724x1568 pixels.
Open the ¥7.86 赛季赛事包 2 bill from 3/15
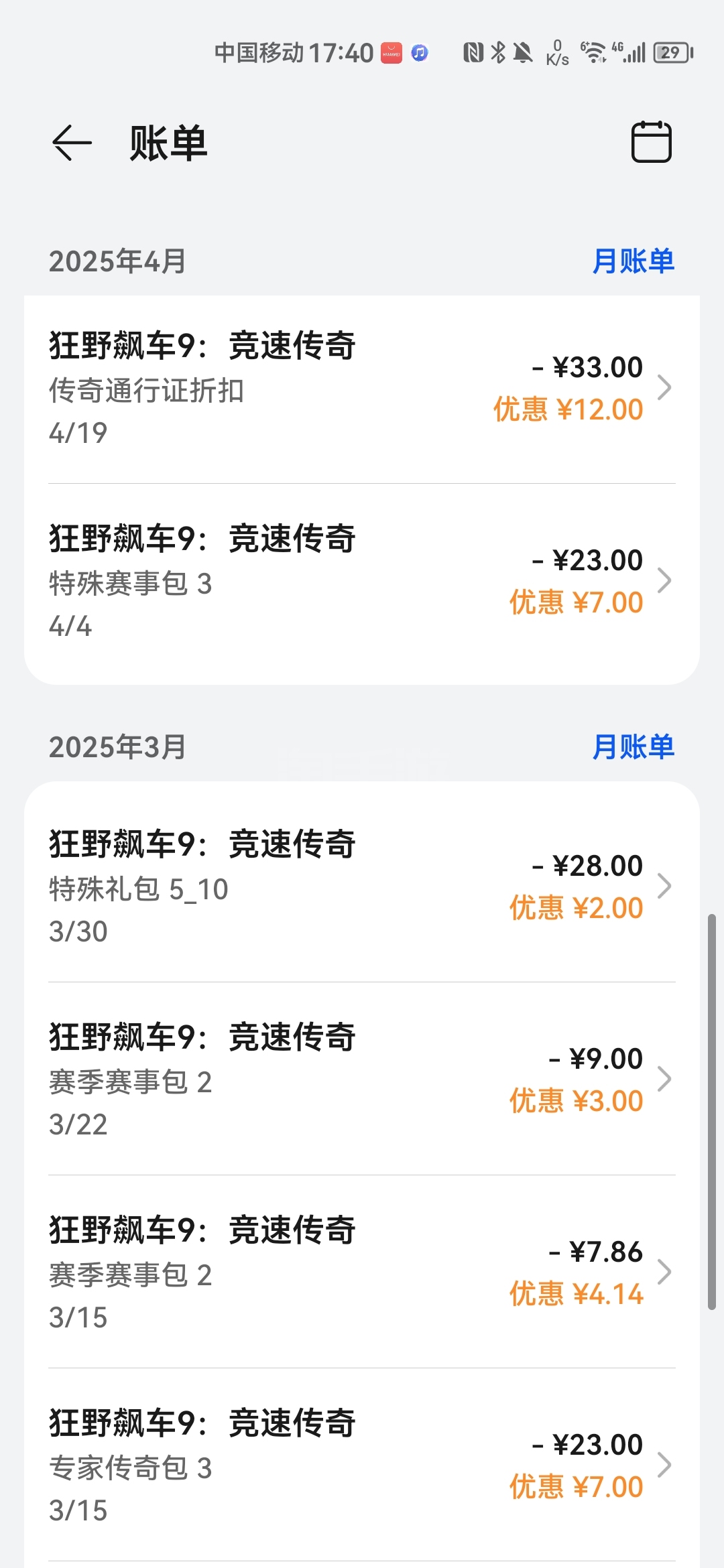(362, 1272)
